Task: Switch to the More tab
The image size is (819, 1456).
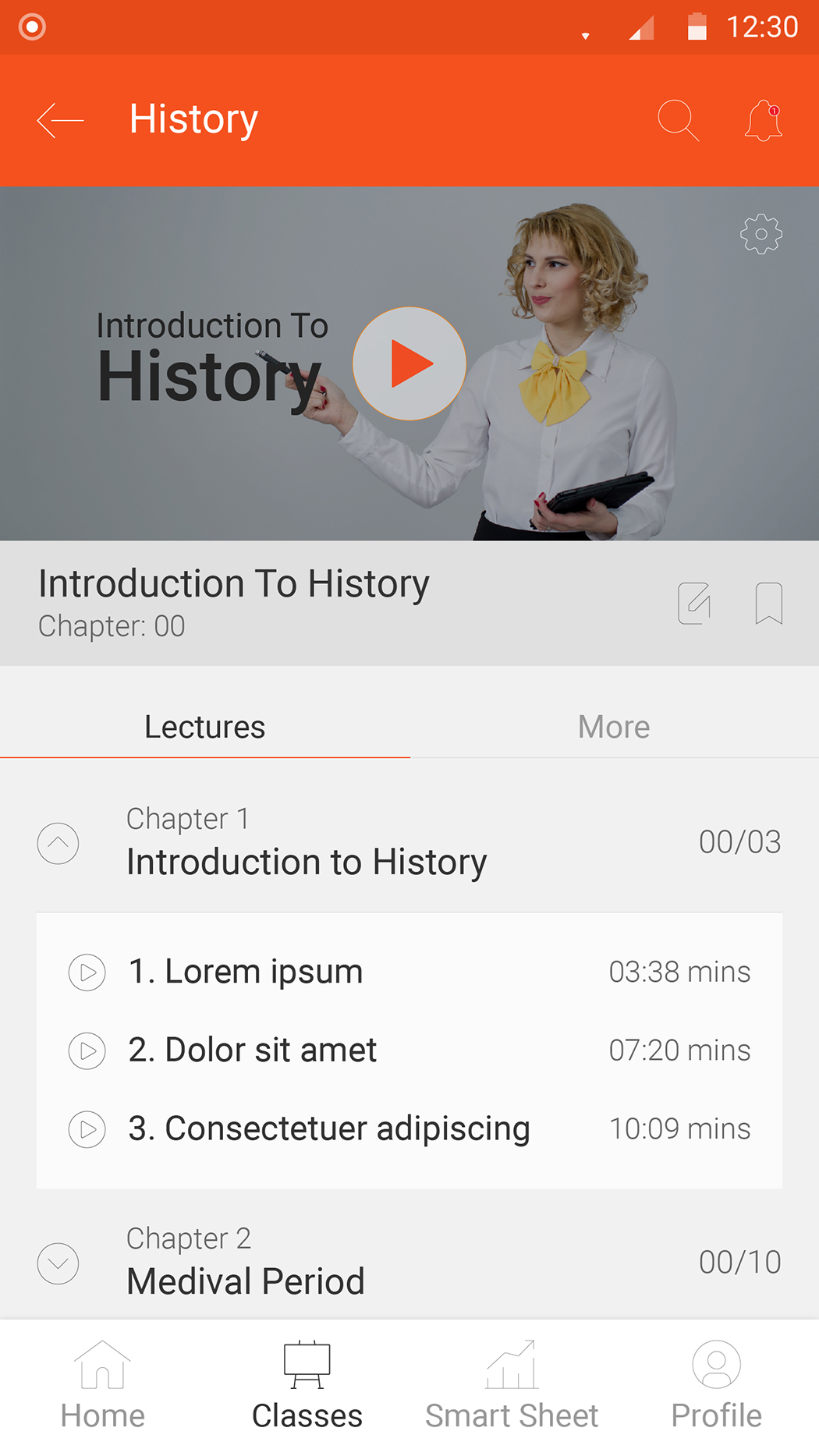Action: click(614, 727)
